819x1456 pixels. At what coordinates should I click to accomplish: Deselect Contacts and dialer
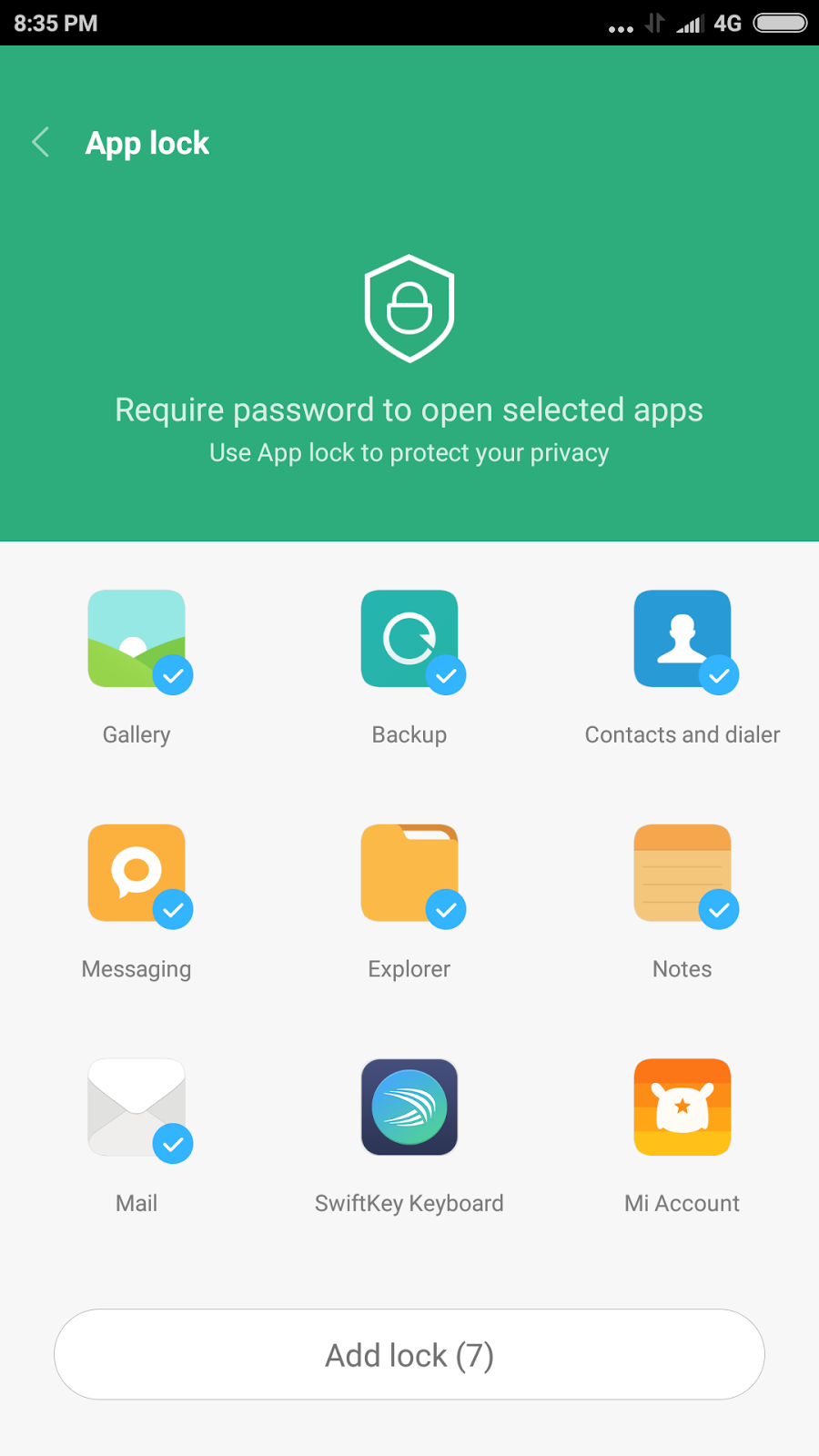click(682, 640)
